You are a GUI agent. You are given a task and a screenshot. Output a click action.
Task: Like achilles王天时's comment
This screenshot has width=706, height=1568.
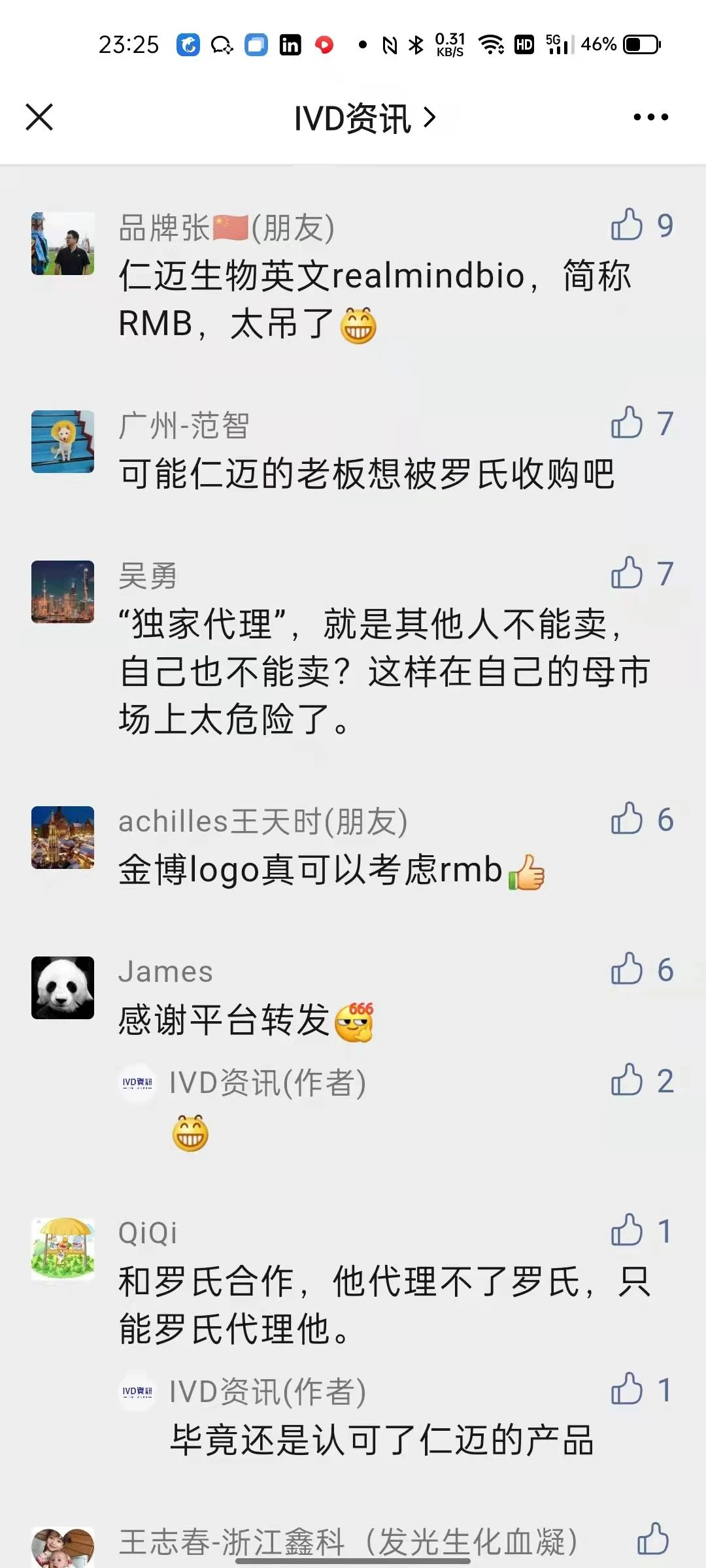pos(628,819)
